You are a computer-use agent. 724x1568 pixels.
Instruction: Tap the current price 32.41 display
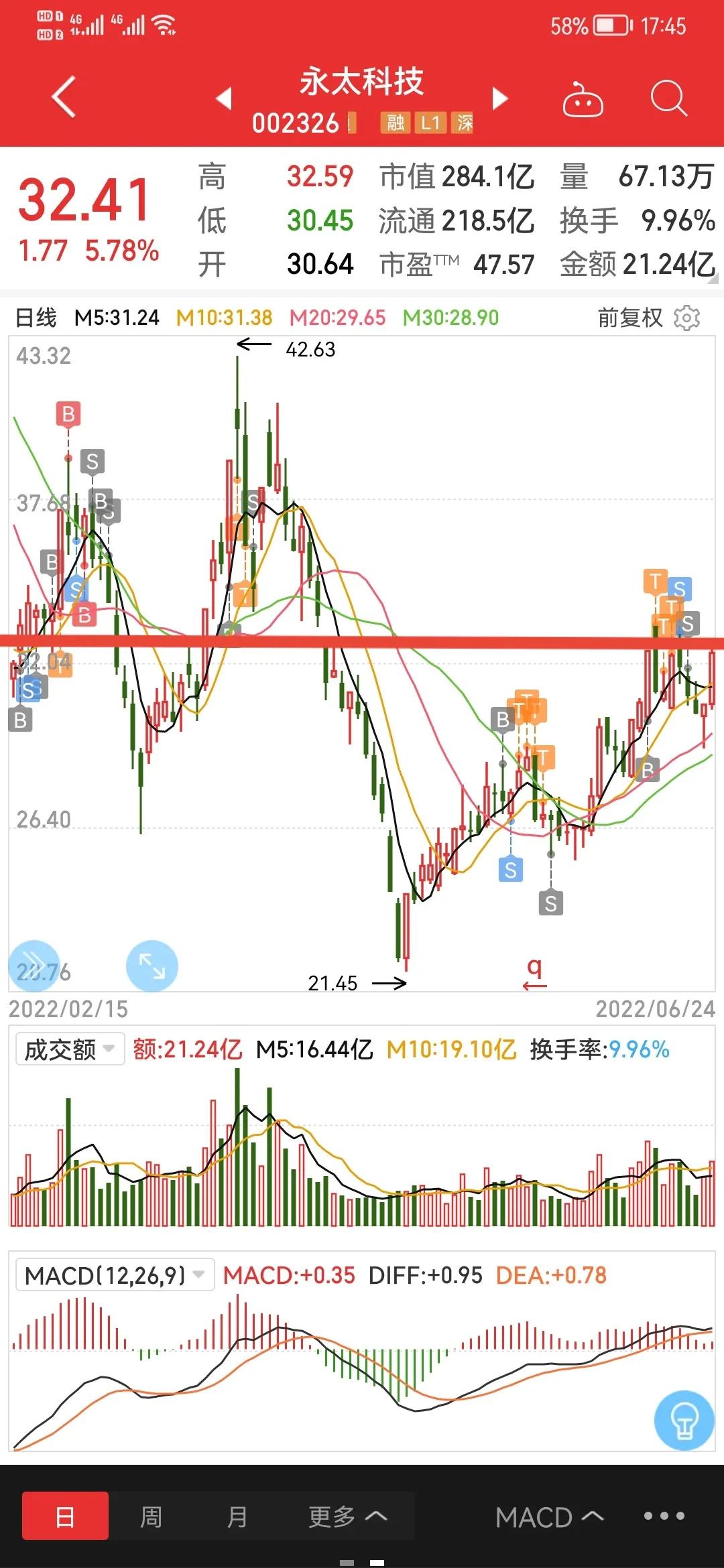84,200
